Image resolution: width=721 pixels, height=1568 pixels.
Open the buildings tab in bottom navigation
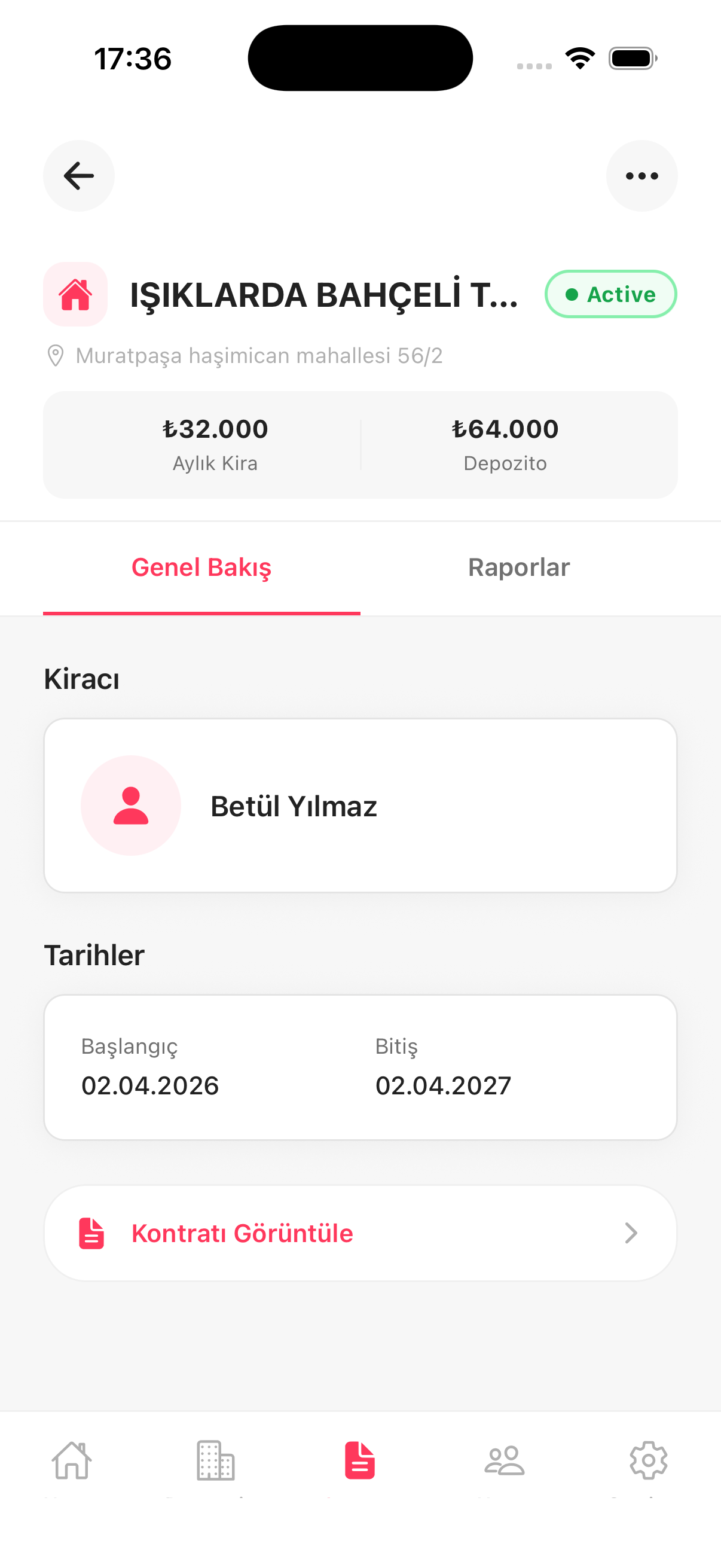click(x=215, y=1460)
